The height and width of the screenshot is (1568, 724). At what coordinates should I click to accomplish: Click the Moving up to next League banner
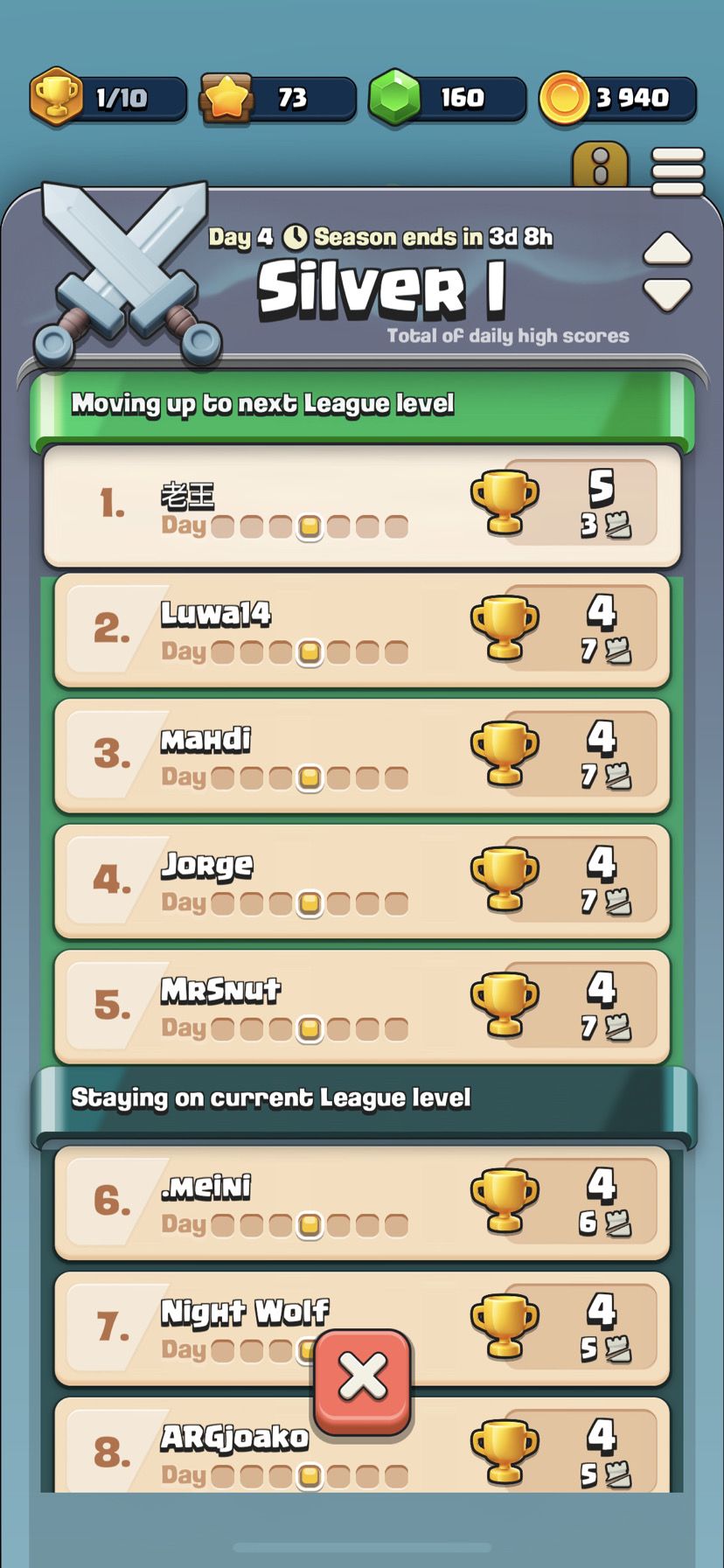click(361, 403)
